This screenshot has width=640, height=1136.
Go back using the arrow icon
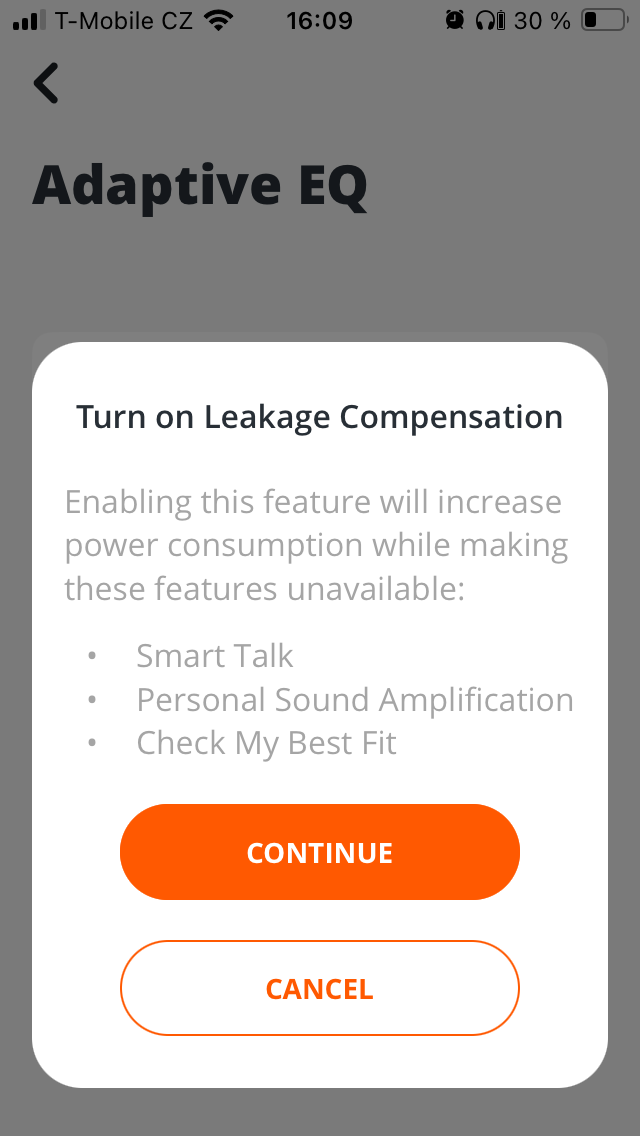tap(46, 83)
